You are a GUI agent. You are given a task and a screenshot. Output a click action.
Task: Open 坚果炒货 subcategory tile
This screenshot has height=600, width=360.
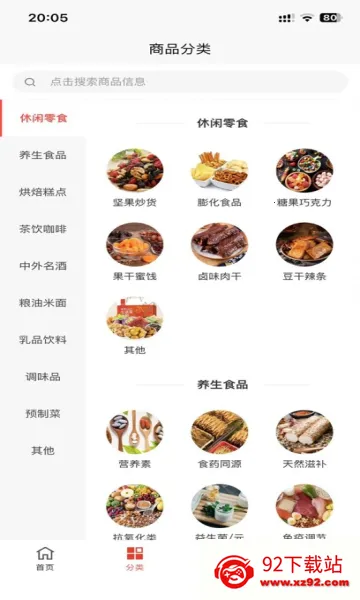pyautogui.click(x=135, y=178)
